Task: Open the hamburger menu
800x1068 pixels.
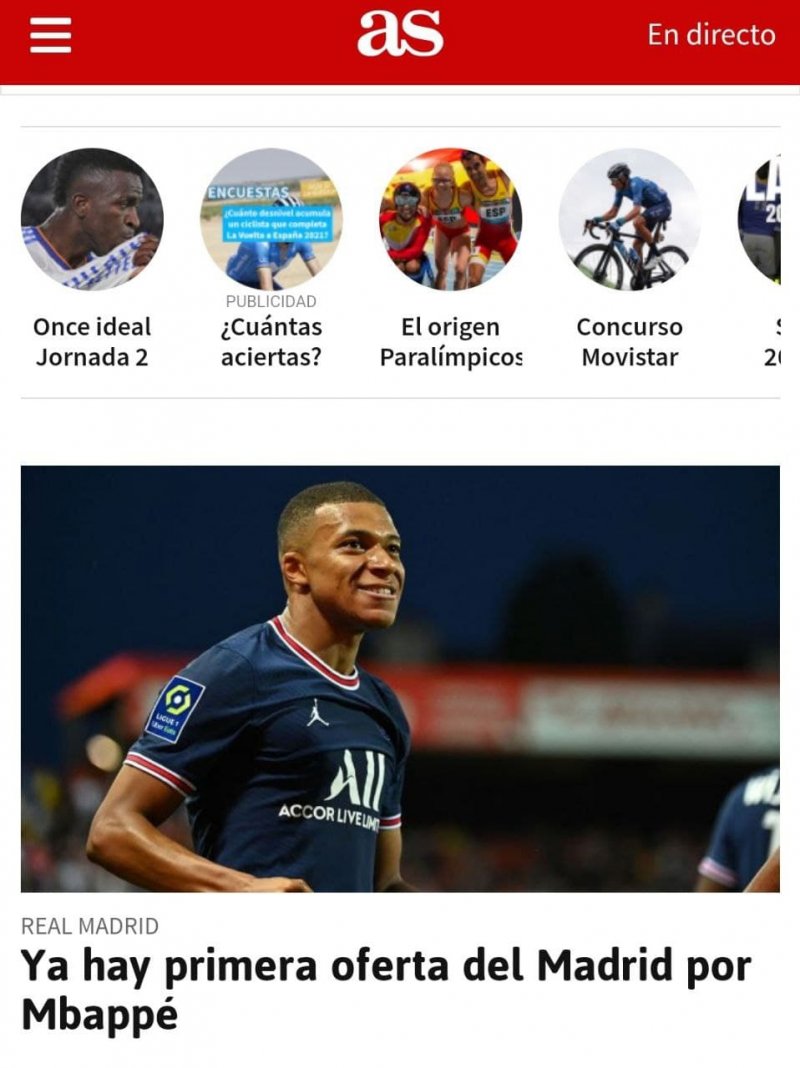Action: (50, 35)
